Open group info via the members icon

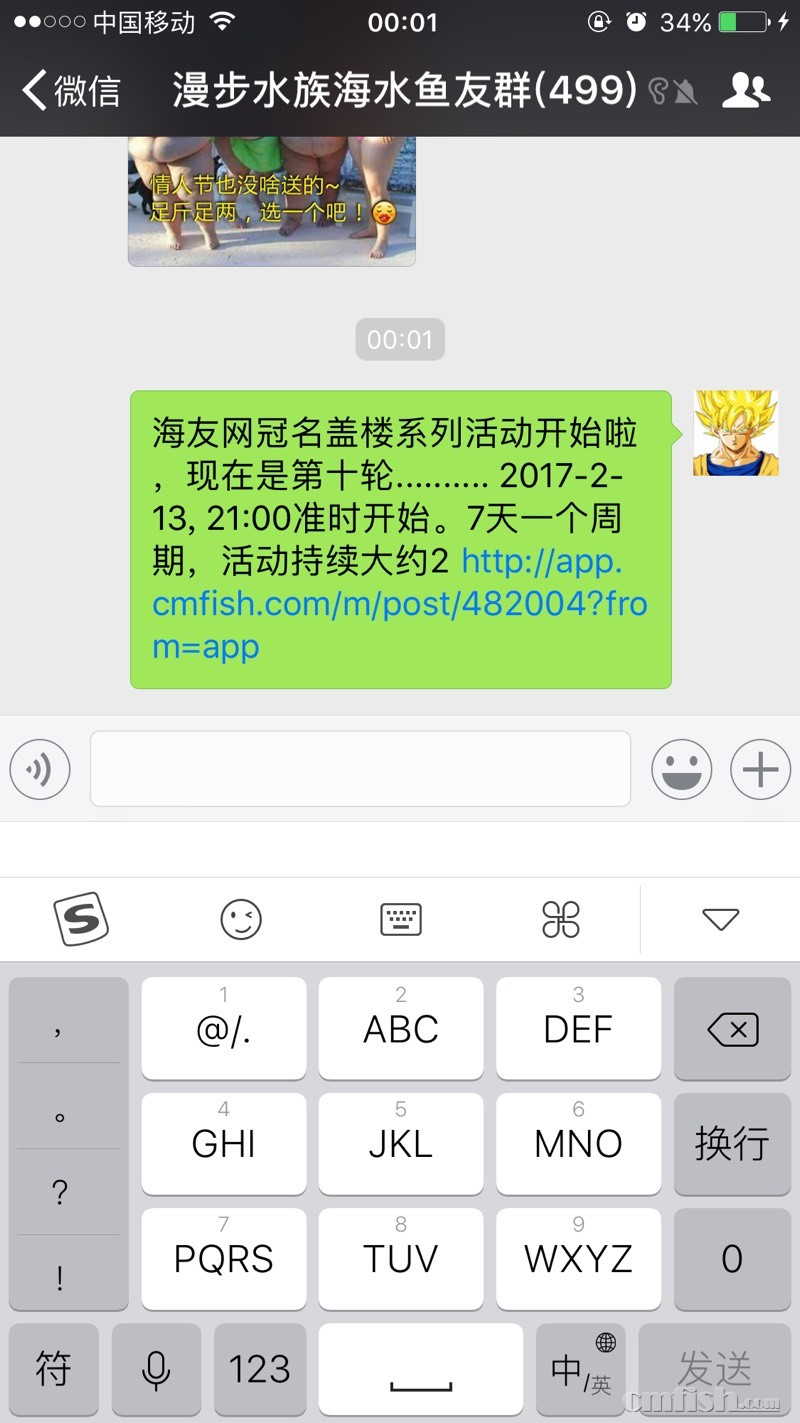[746, 91]
